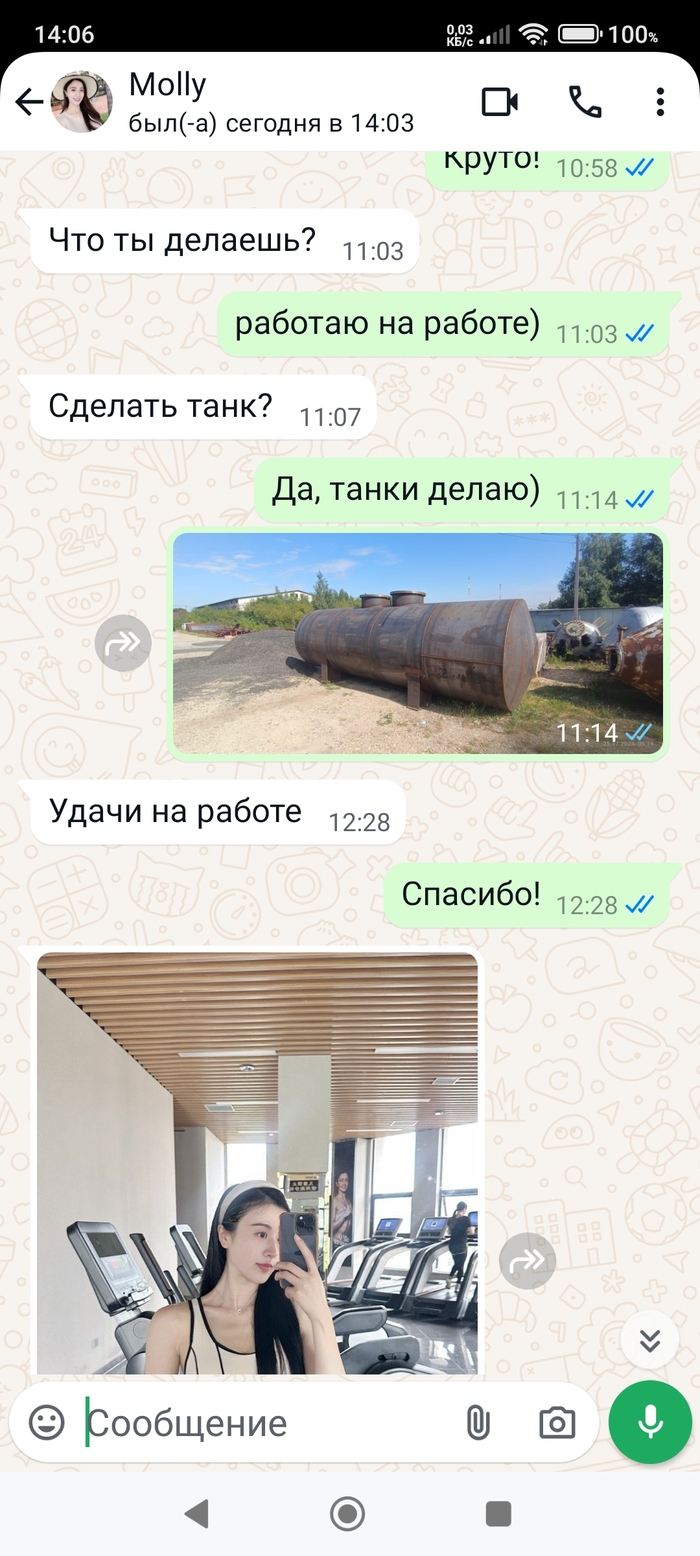Go back to the chat list
The width and height of the screenshot is (700, 1556).
[x=29, y=102]
